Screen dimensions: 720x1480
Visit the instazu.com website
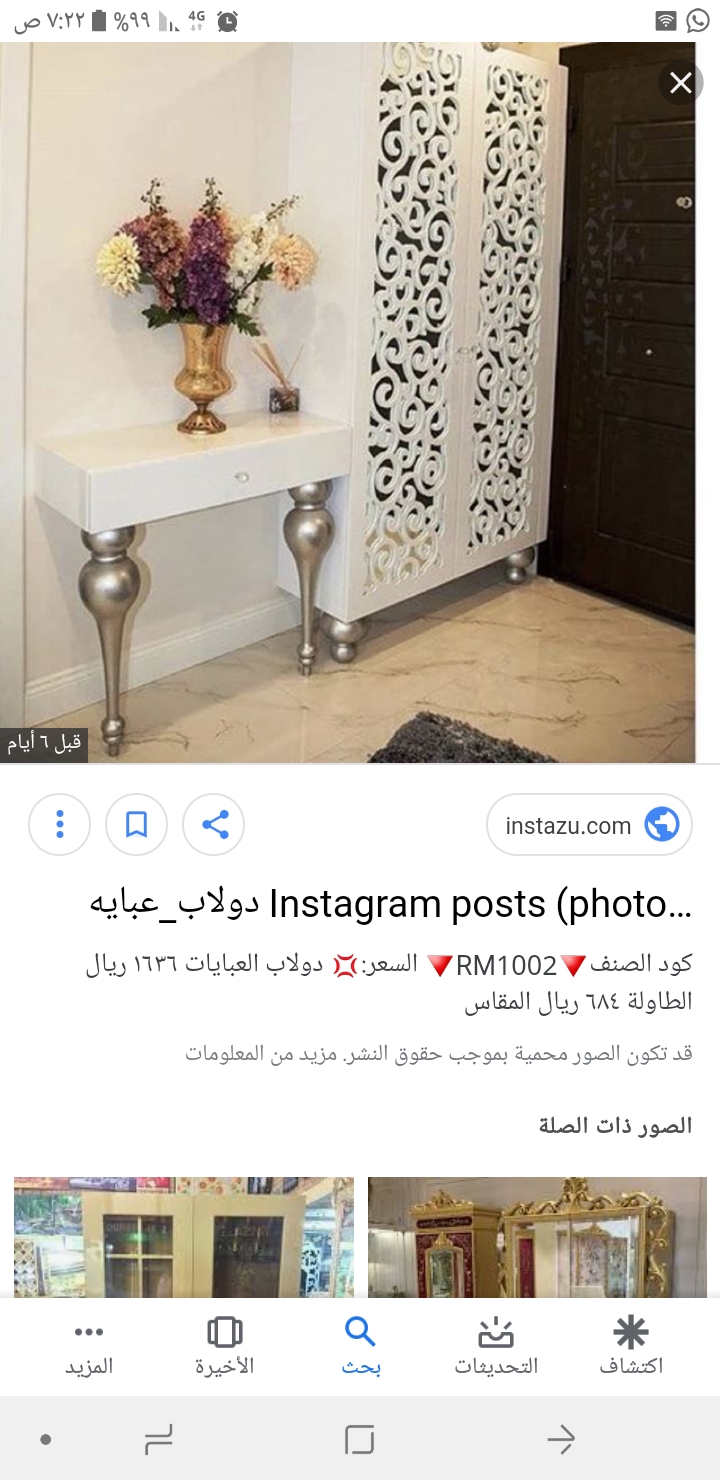[589, 826]
